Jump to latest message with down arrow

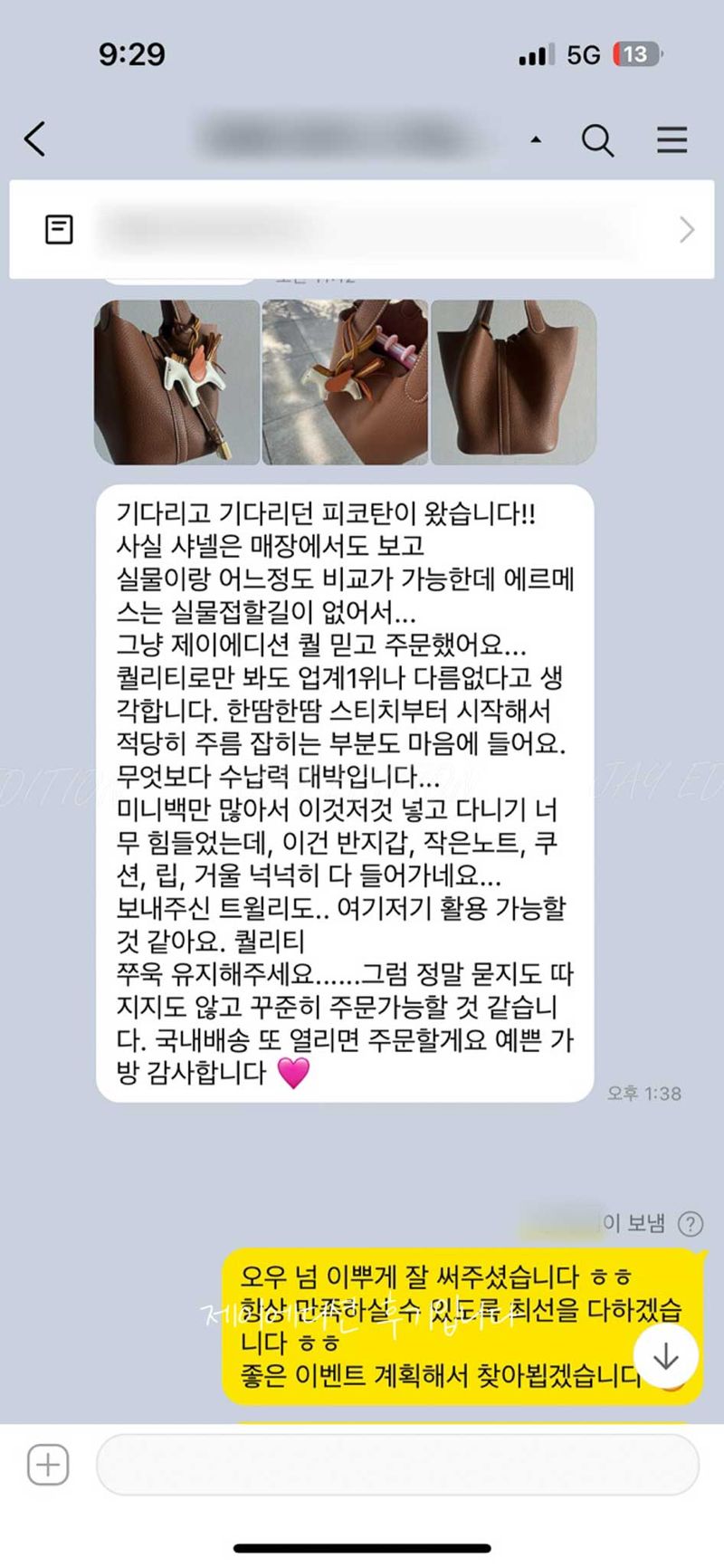[x=666, y=1356]
